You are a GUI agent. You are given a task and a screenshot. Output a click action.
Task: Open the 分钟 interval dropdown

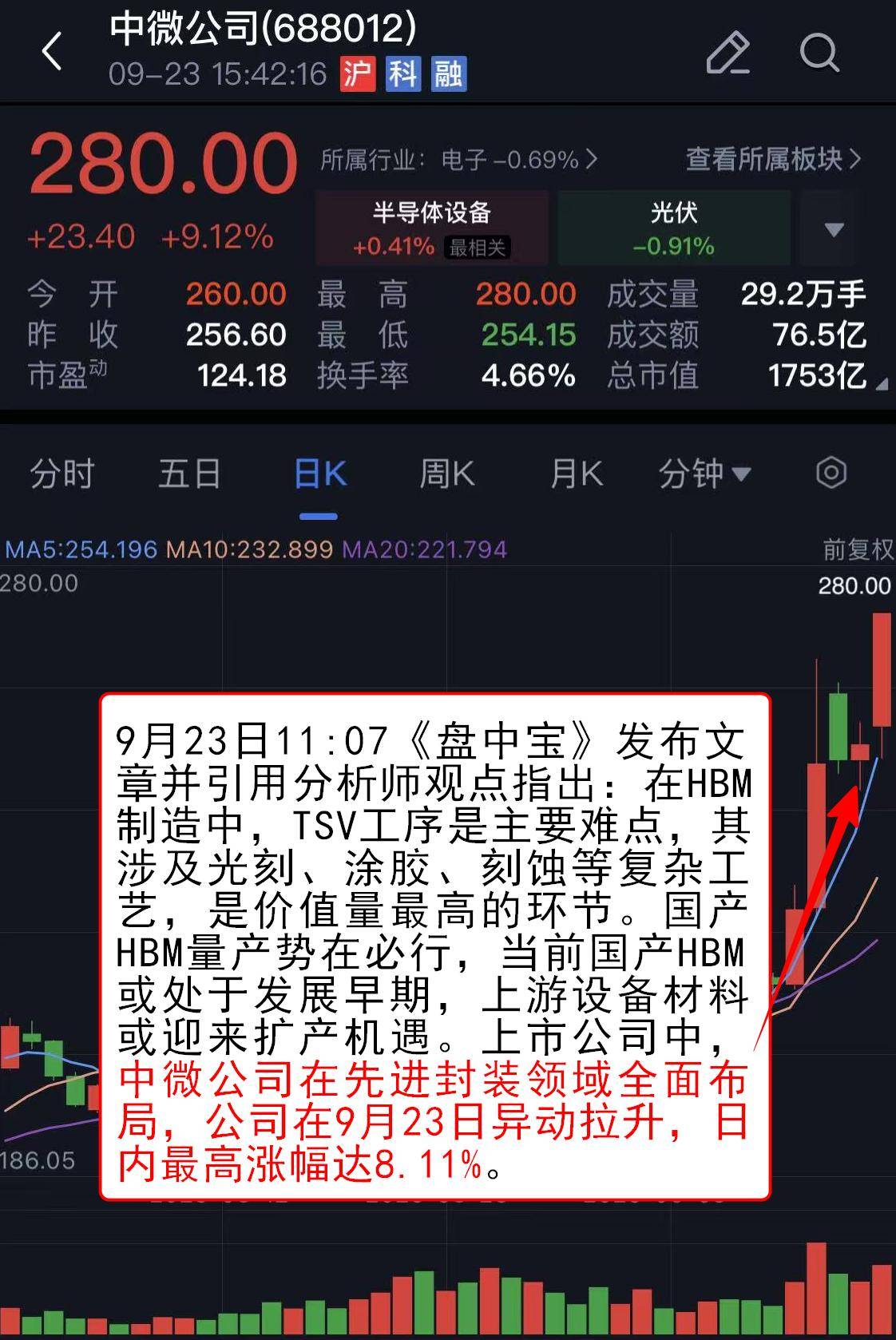[704, 474]
